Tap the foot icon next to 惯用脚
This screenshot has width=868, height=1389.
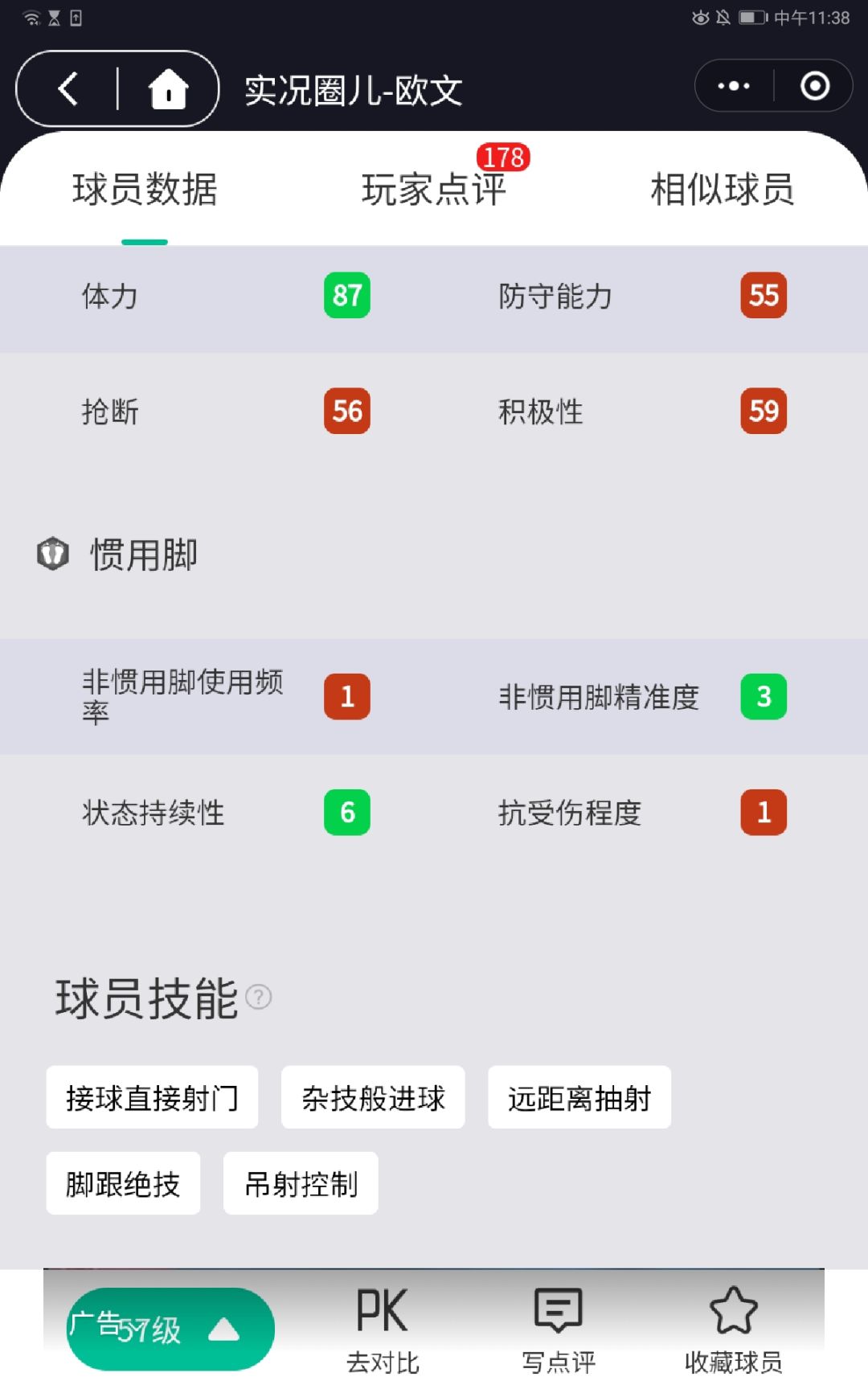(51, 554)
